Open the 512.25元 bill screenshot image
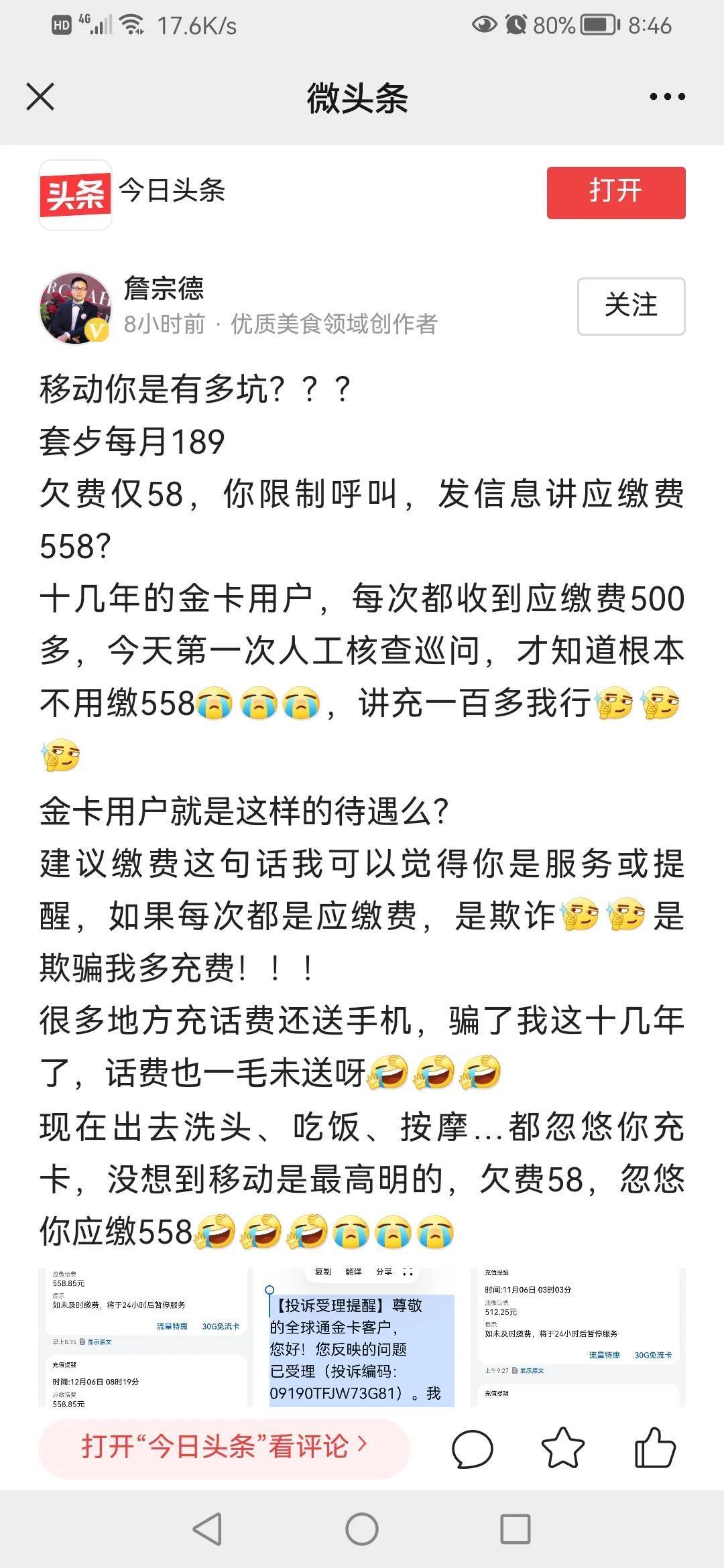Screen dimensions: 724x1568 (578, 1337)
